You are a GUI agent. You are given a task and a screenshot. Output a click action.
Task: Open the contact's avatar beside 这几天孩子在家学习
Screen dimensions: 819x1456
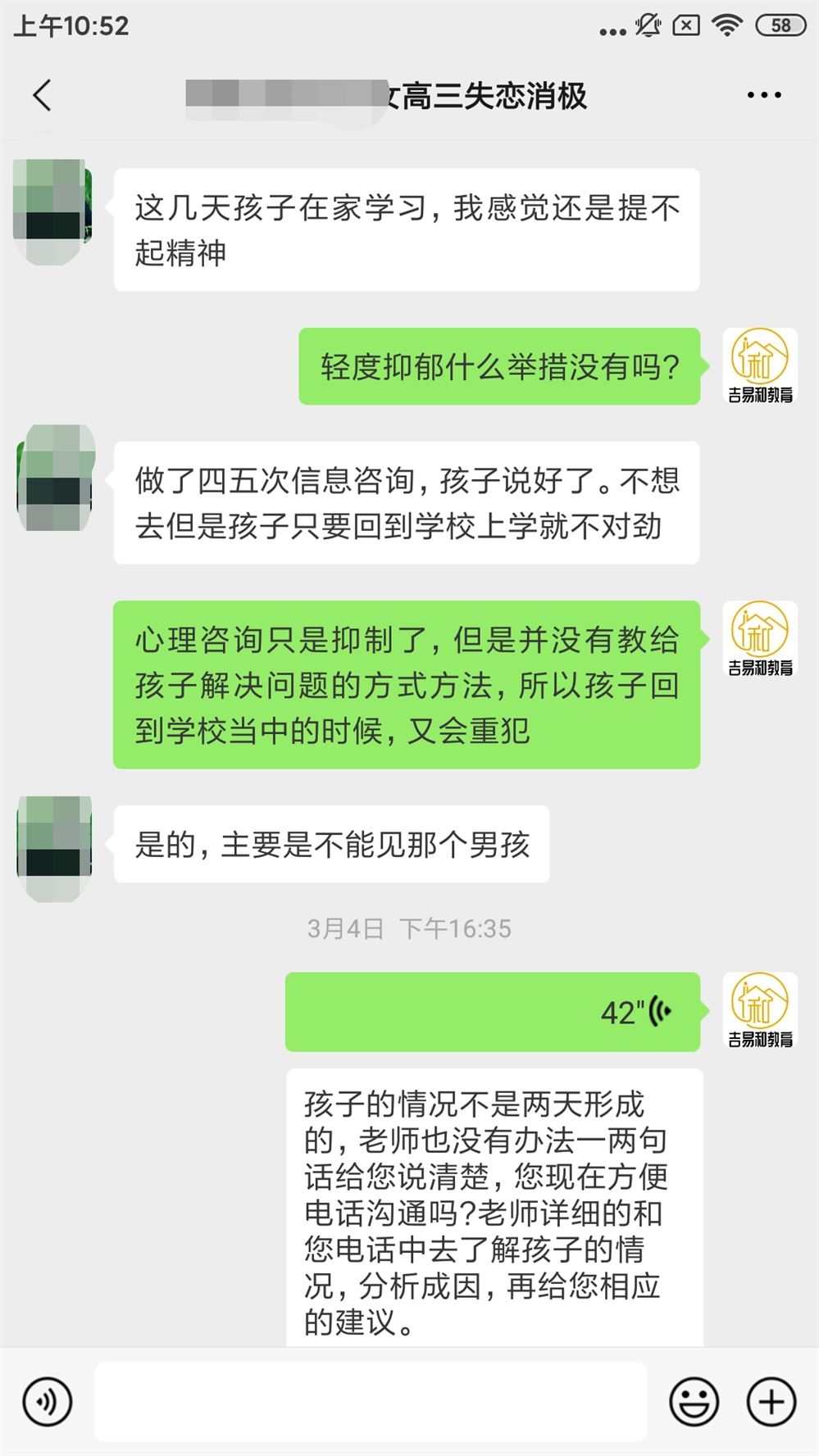53,211
